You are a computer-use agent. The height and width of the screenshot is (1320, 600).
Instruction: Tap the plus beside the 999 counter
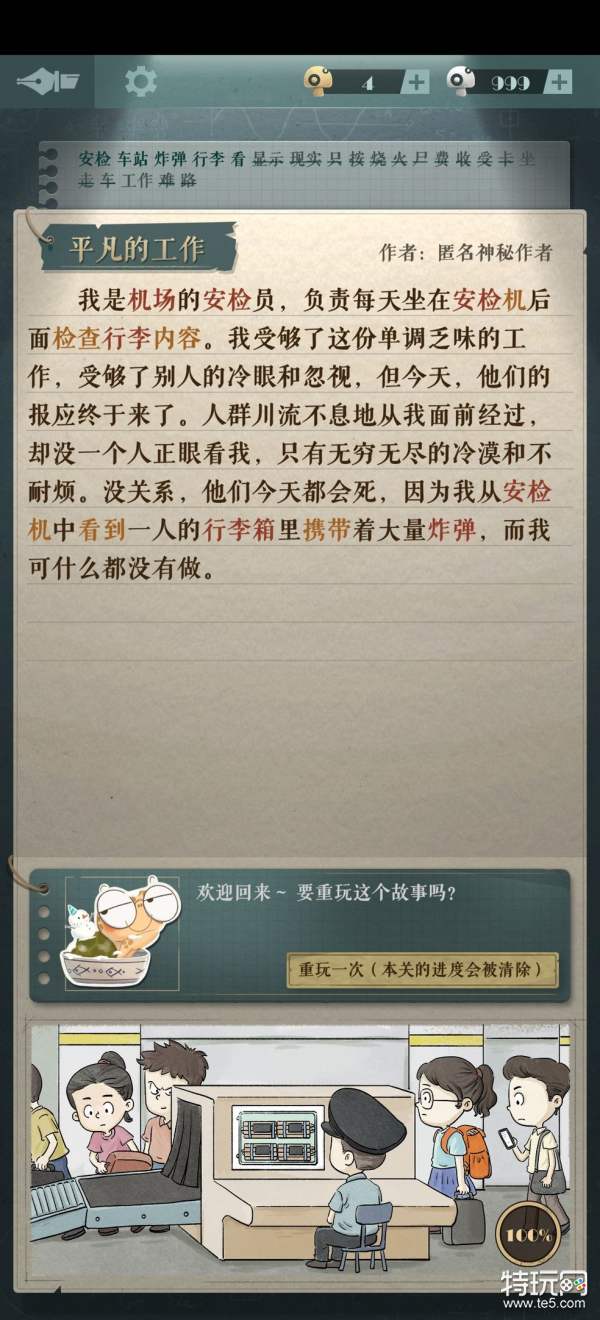[559, 82]
